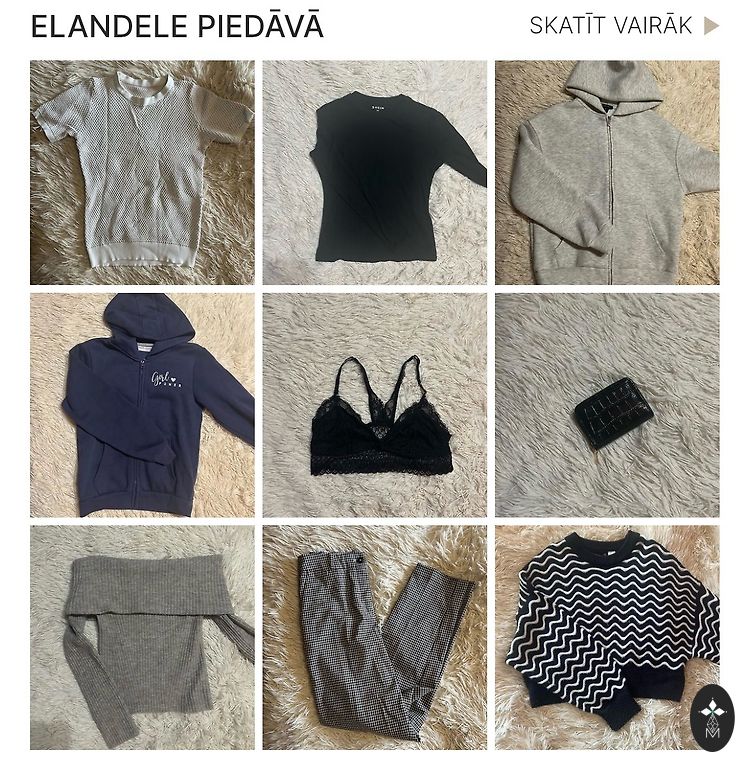Open the white mesh knit t-shirt item
This screenshot has width=751, height=768.
(x=142, y=172)
